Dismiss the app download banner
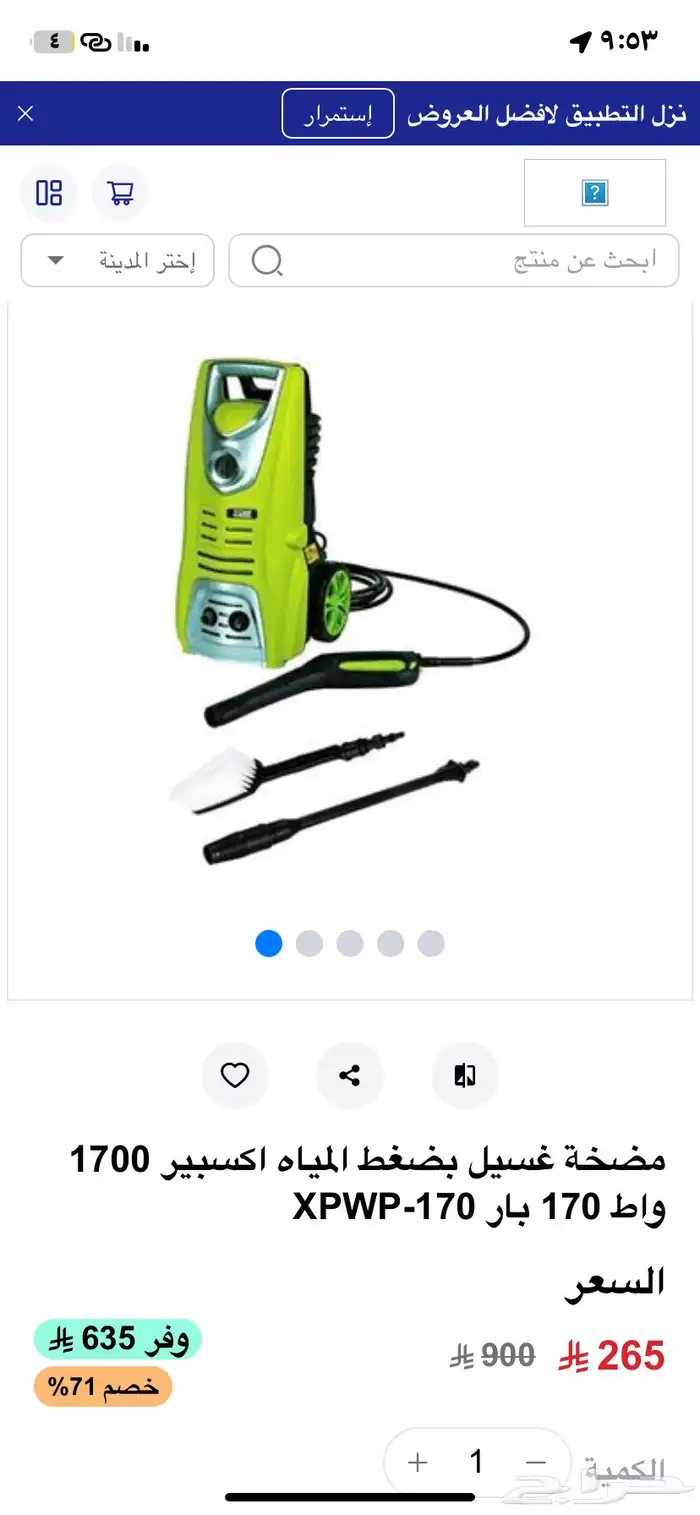Image resolution: width=700 pixels, height=1515 pixels. pos(26,113)
